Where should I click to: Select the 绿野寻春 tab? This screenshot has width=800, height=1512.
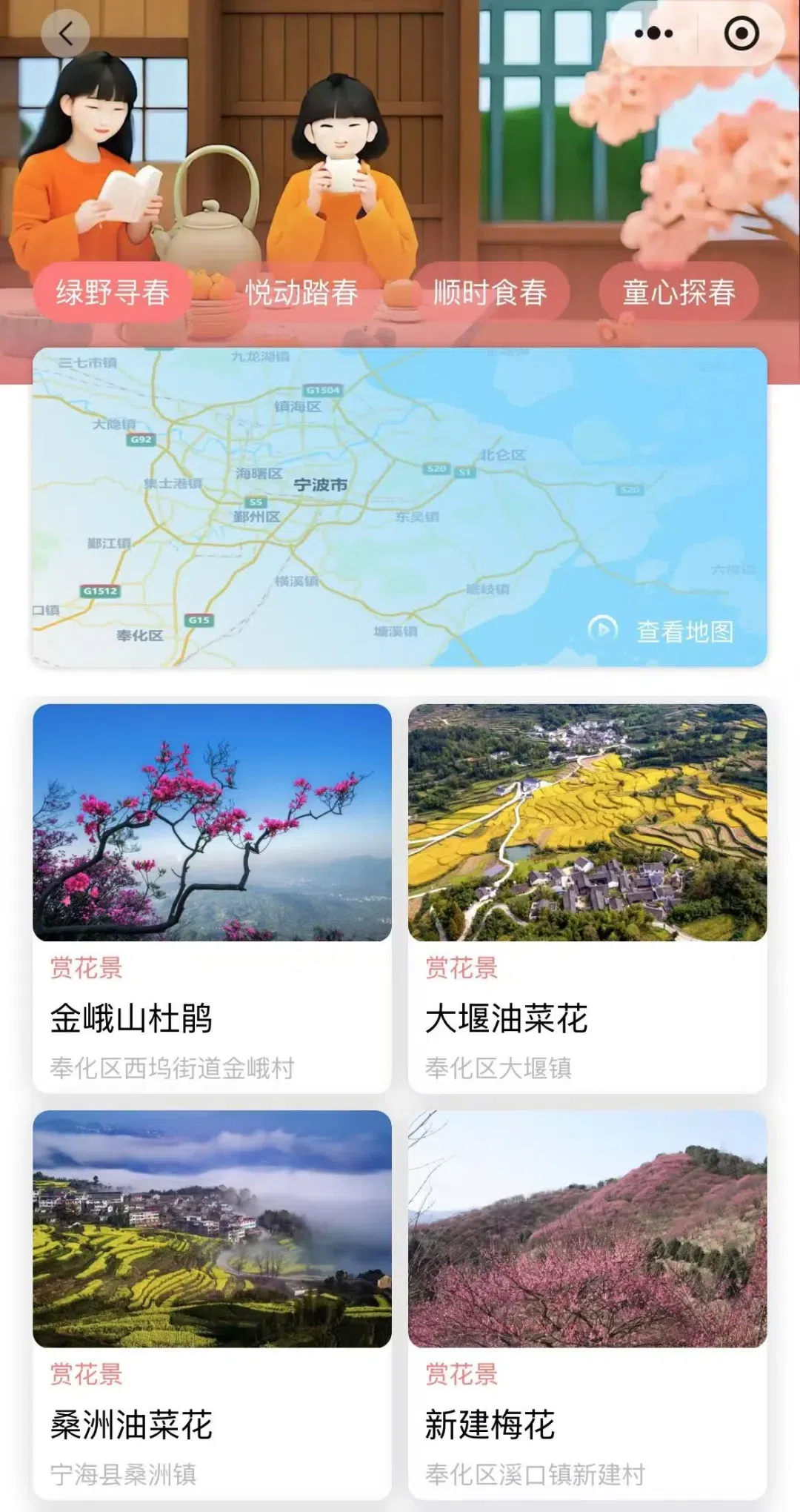click(113, 292)
